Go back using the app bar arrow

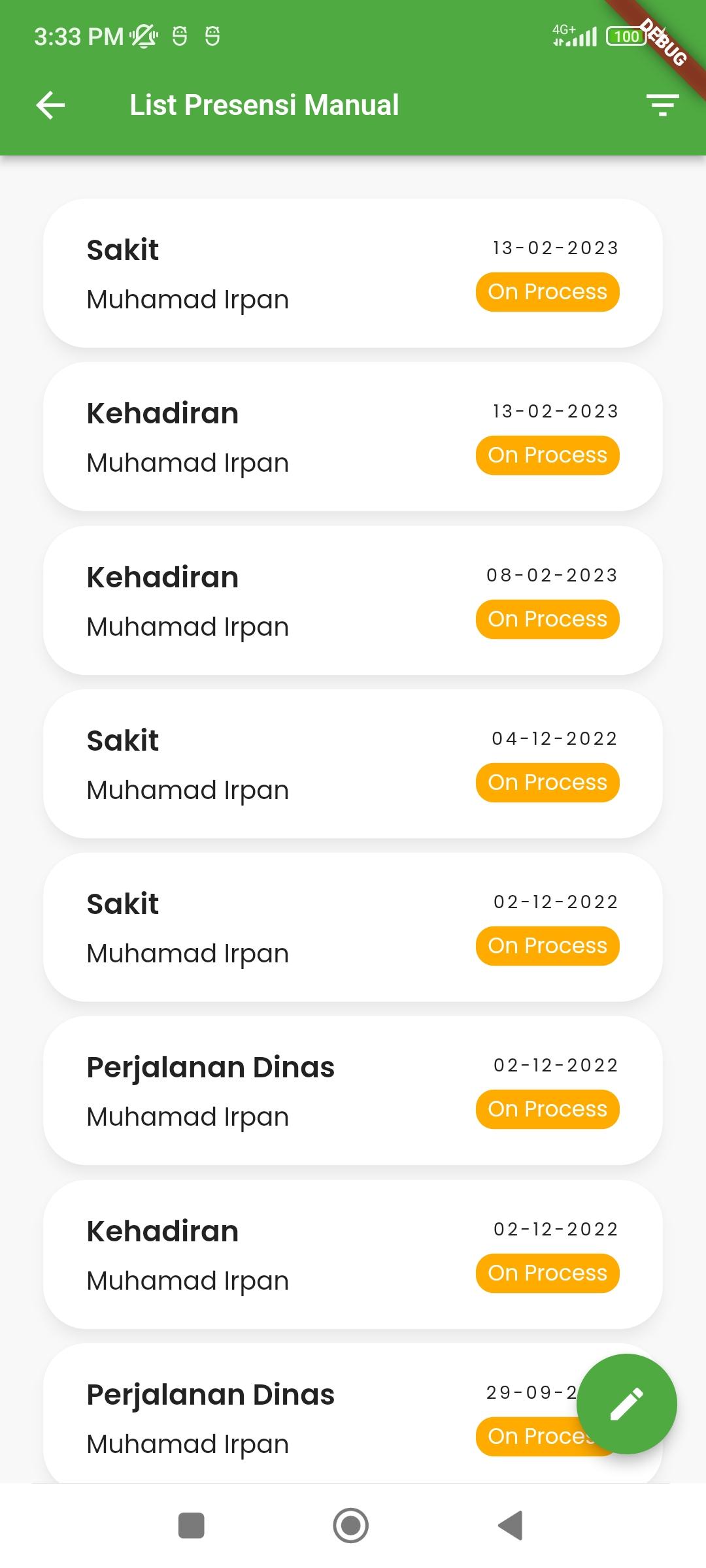pyautogui.click(x=50, y=105)
